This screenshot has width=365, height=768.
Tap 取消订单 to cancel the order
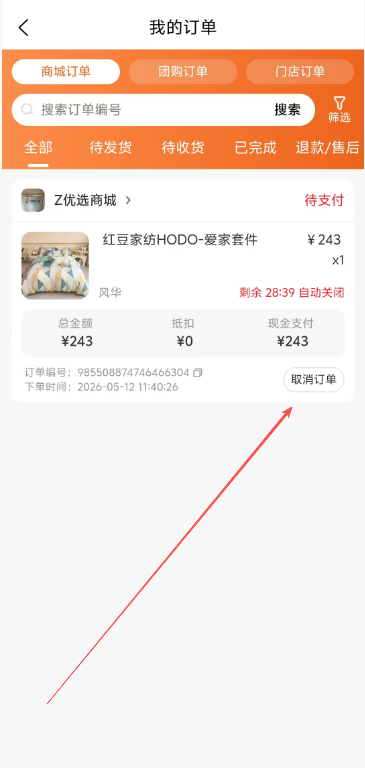(x=314, y=380)
